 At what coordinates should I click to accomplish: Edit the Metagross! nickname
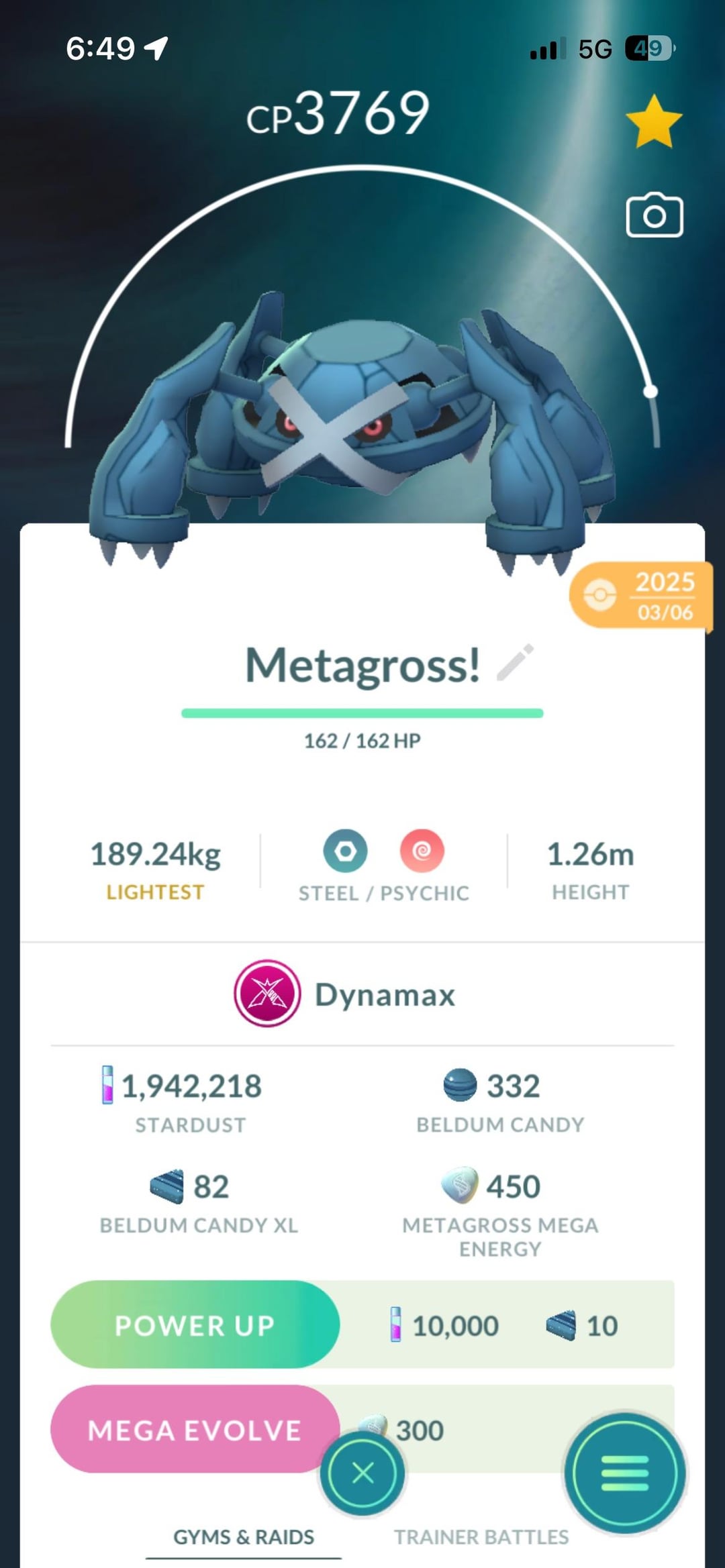click(x=516, y=663)
